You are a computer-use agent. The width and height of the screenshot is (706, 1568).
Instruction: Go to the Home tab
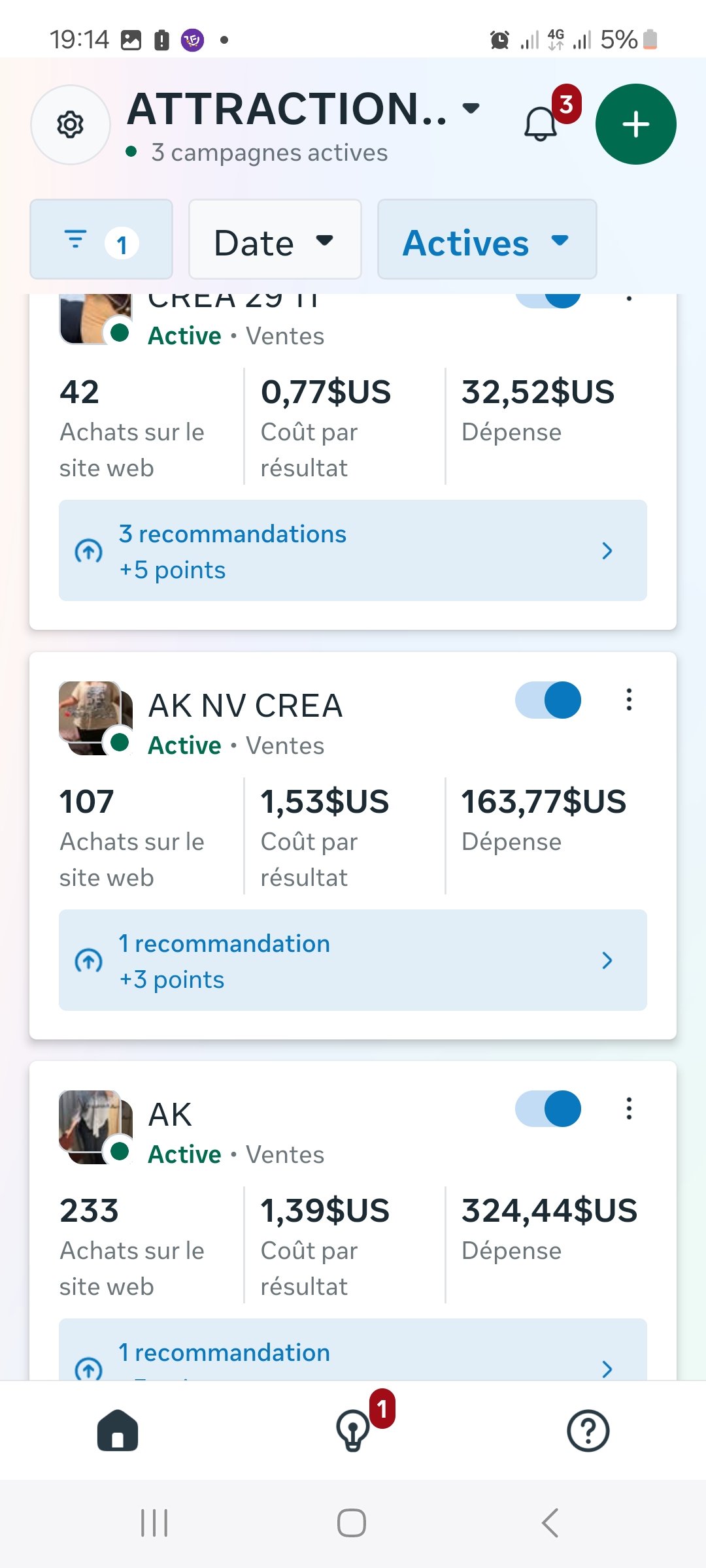[118, 1431]
